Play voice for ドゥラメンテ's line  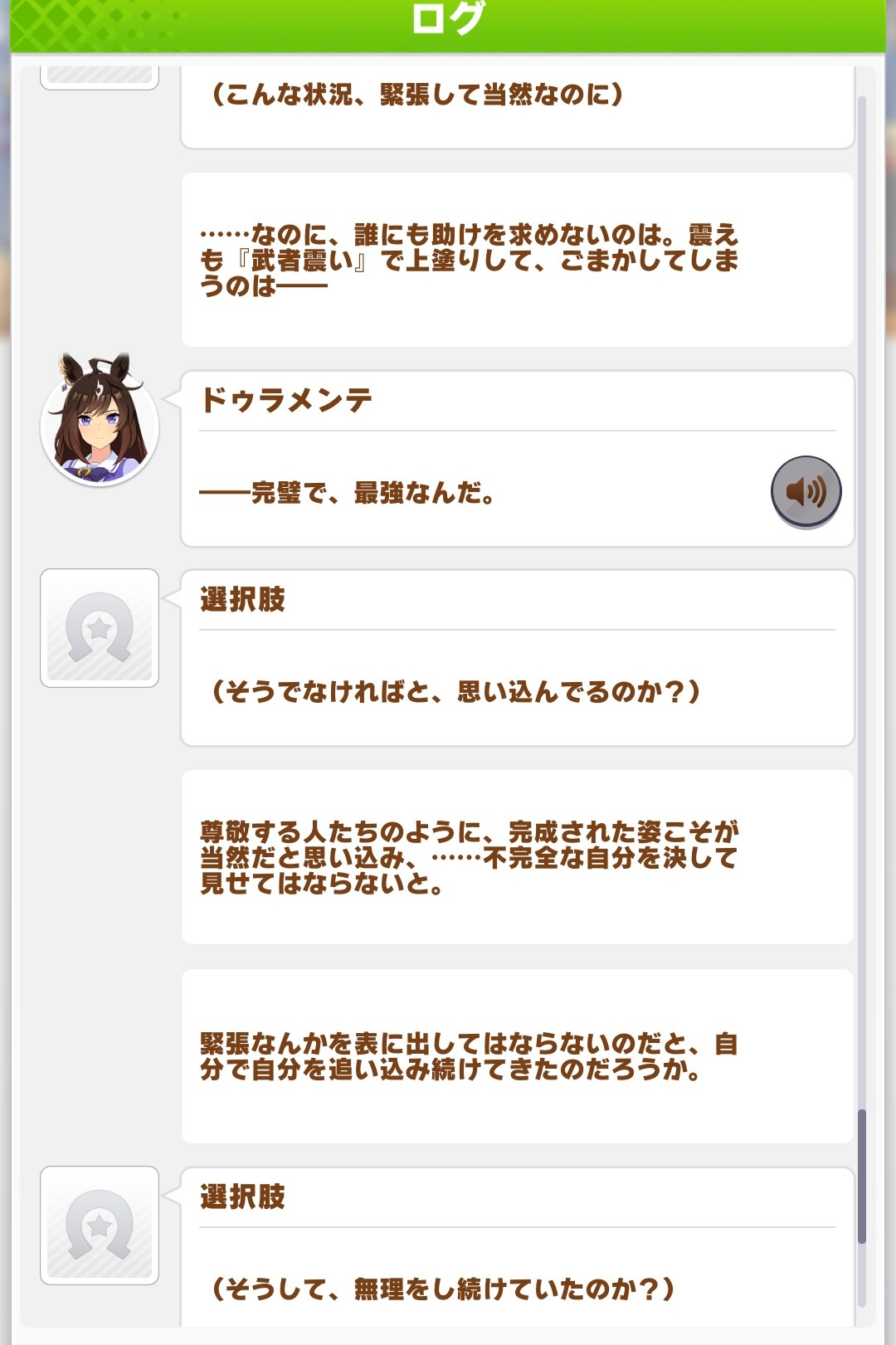pos(806,491)
